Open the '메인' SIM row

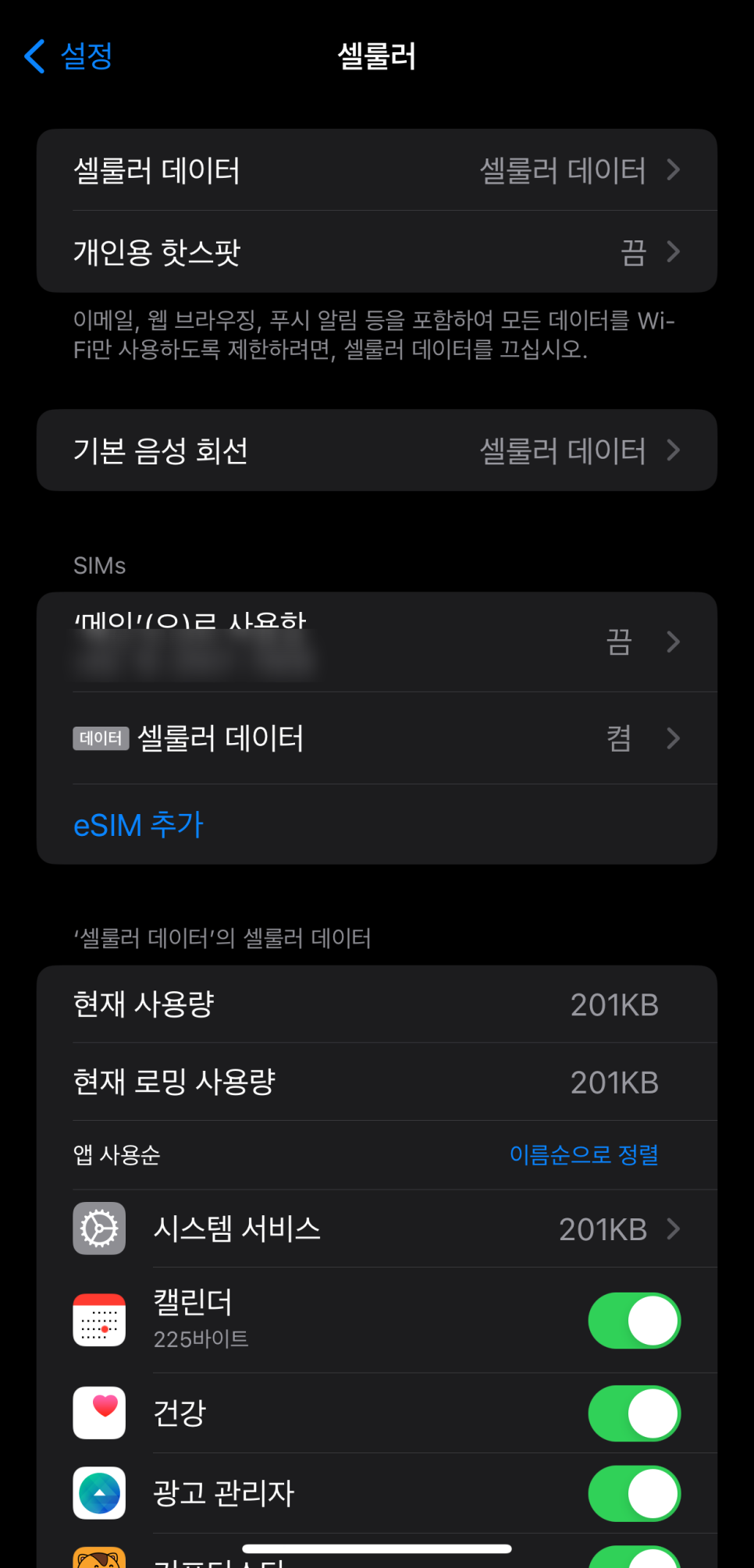point(376,642)
